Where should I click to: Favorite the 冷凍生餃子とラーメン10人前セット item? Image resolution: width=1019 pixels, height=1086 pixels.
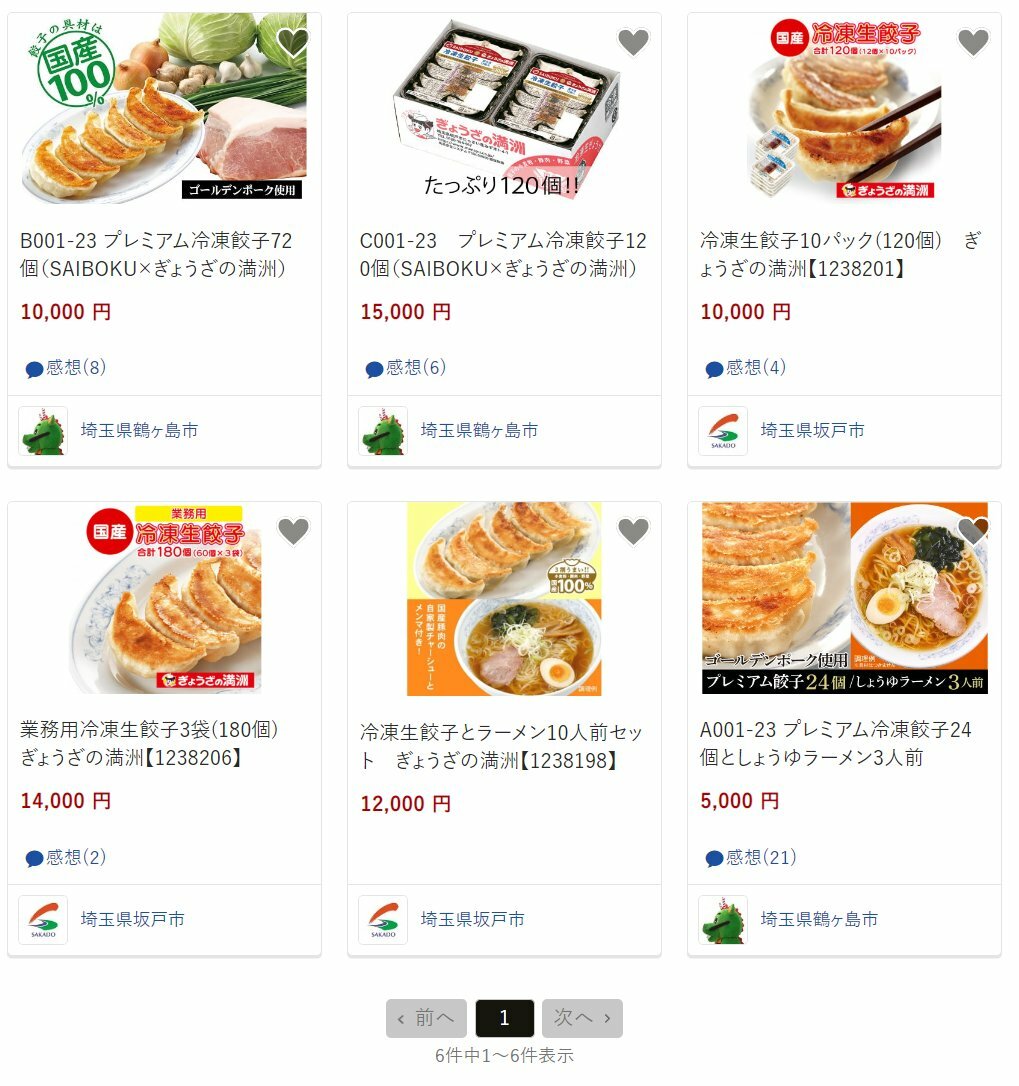coord(633,531)
